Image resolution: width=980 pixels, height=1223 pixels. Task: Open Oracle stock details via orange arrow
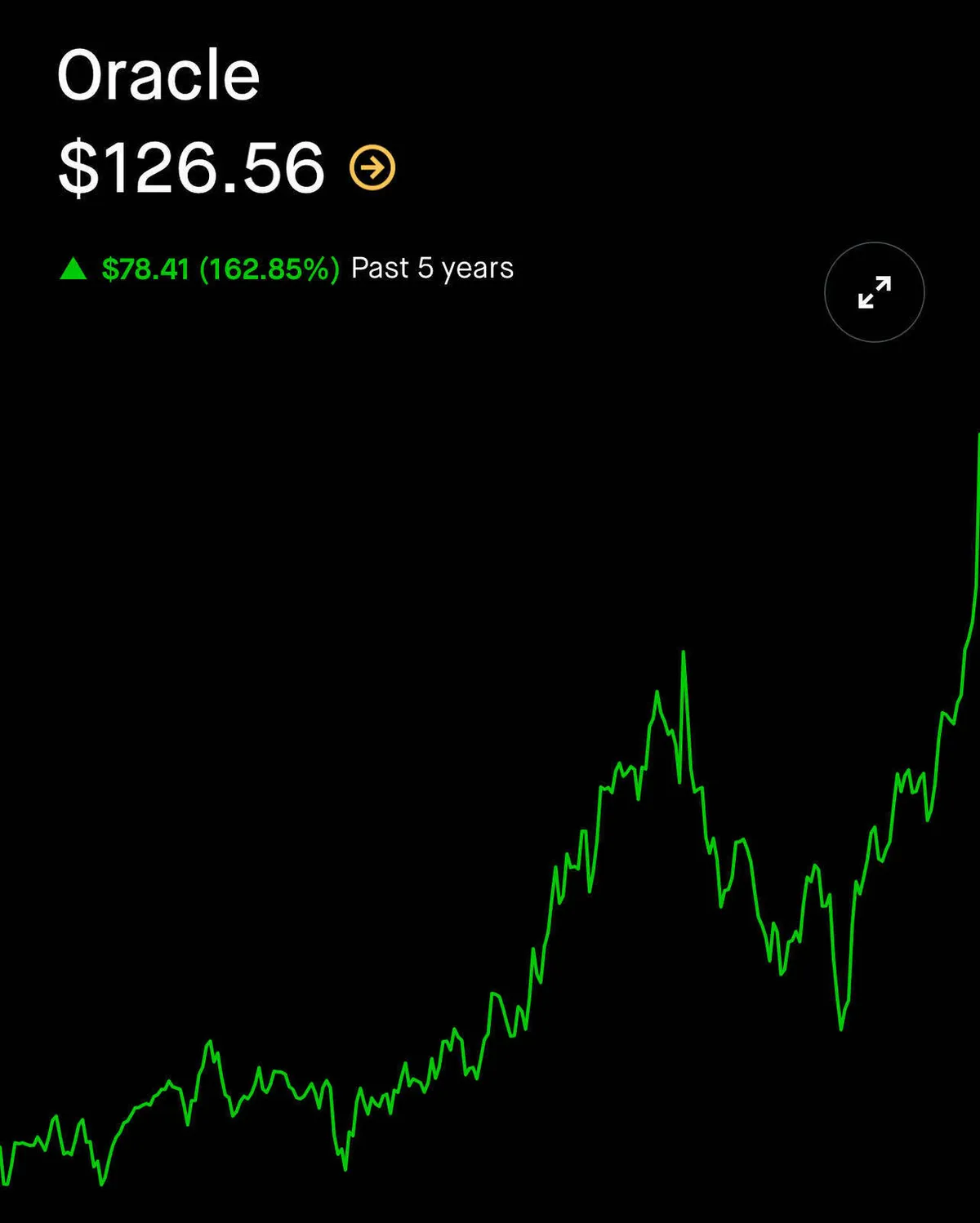tap(372, 168)
